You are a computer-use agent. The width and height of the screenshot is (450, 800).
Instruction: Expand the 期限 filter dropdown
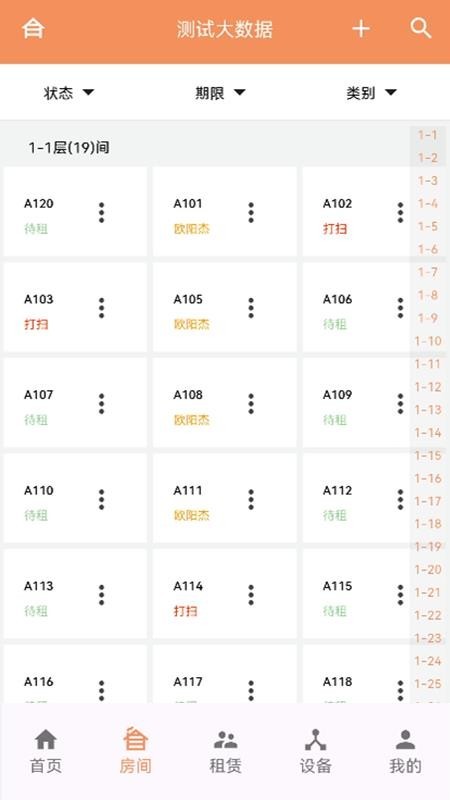pos(220,93)
